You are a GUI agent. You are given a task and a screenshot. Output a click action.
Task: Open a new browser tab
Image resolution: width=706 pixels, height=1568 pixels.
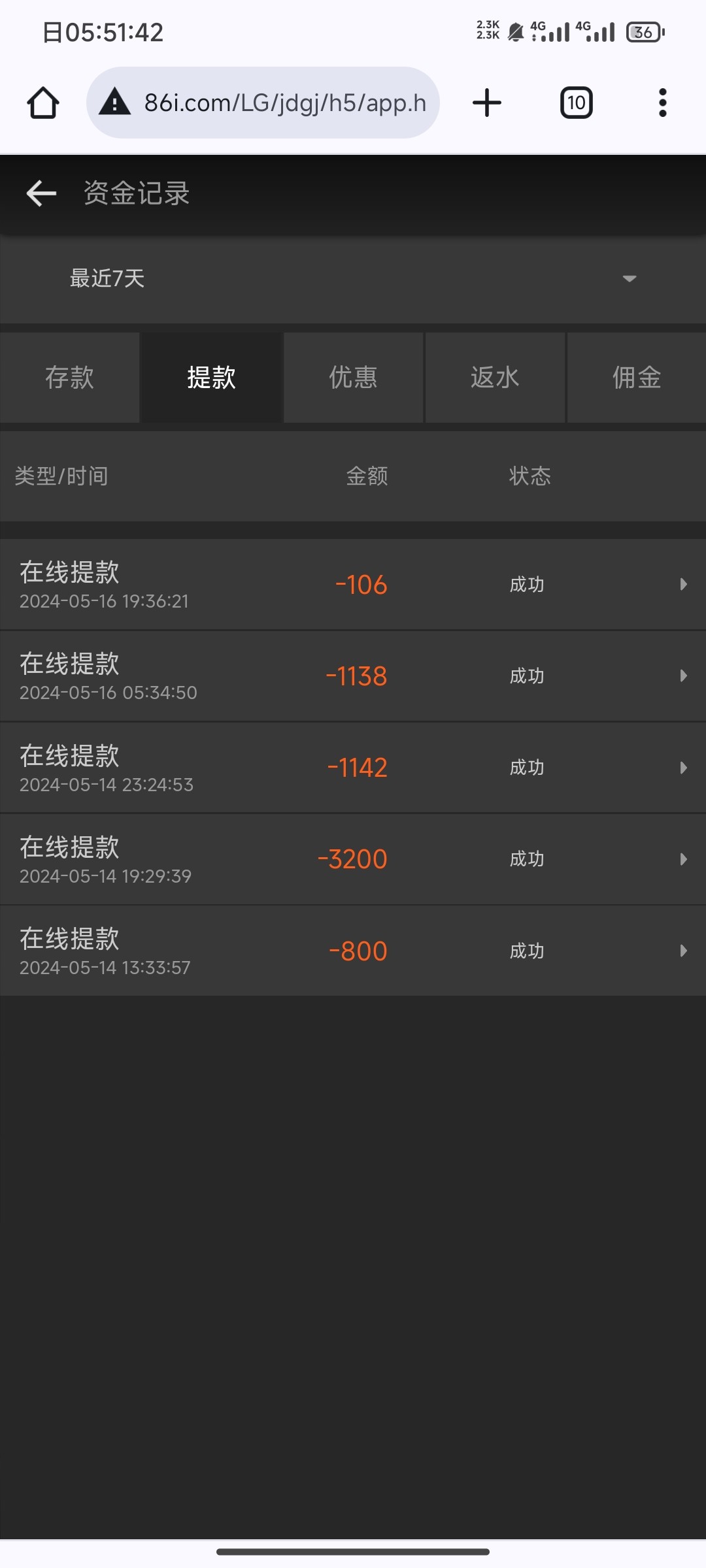tap(487, 103)
